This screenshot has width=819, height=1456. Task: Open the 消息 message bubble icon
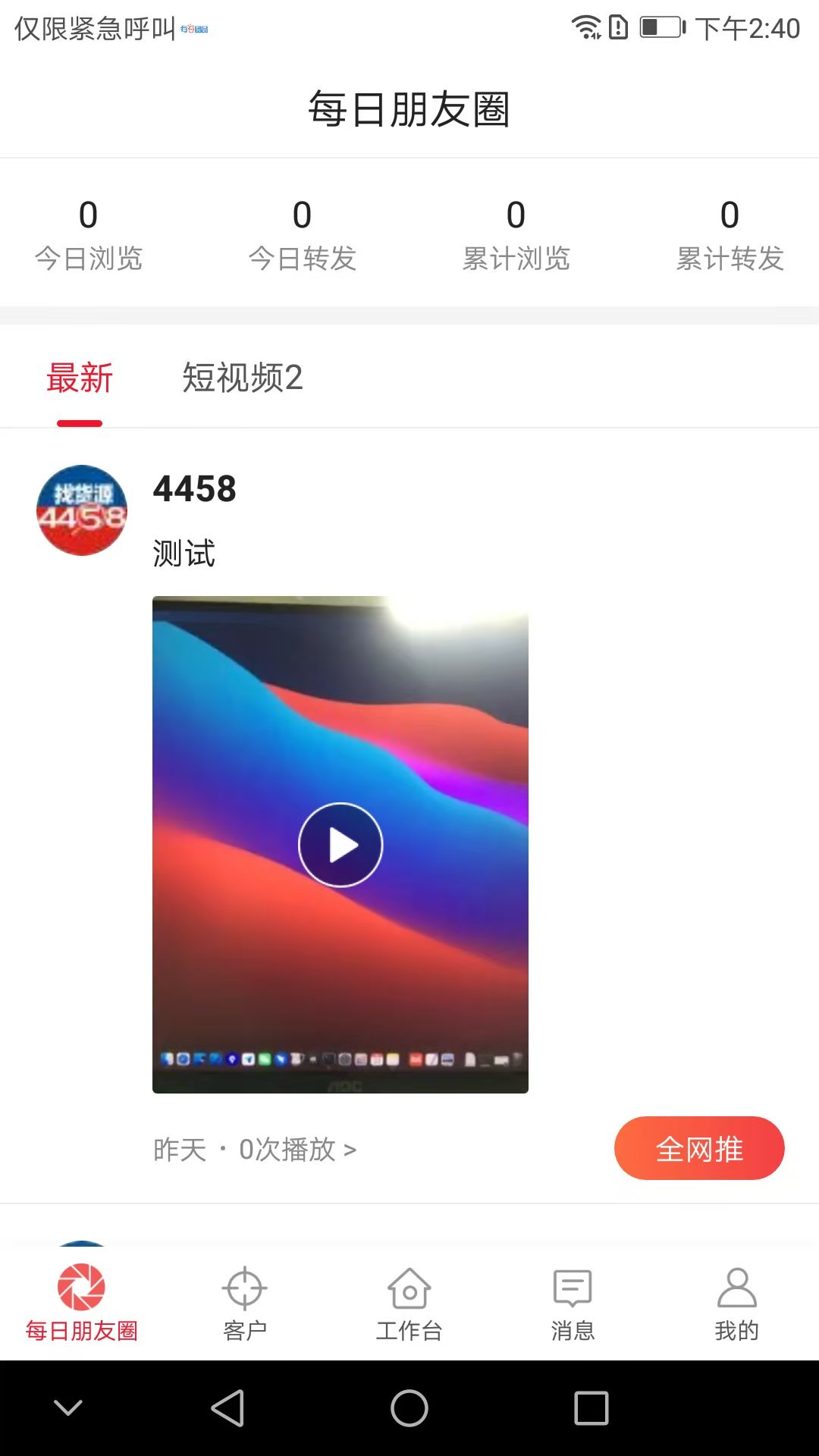pyautogui.click(x=573, y=1289)
